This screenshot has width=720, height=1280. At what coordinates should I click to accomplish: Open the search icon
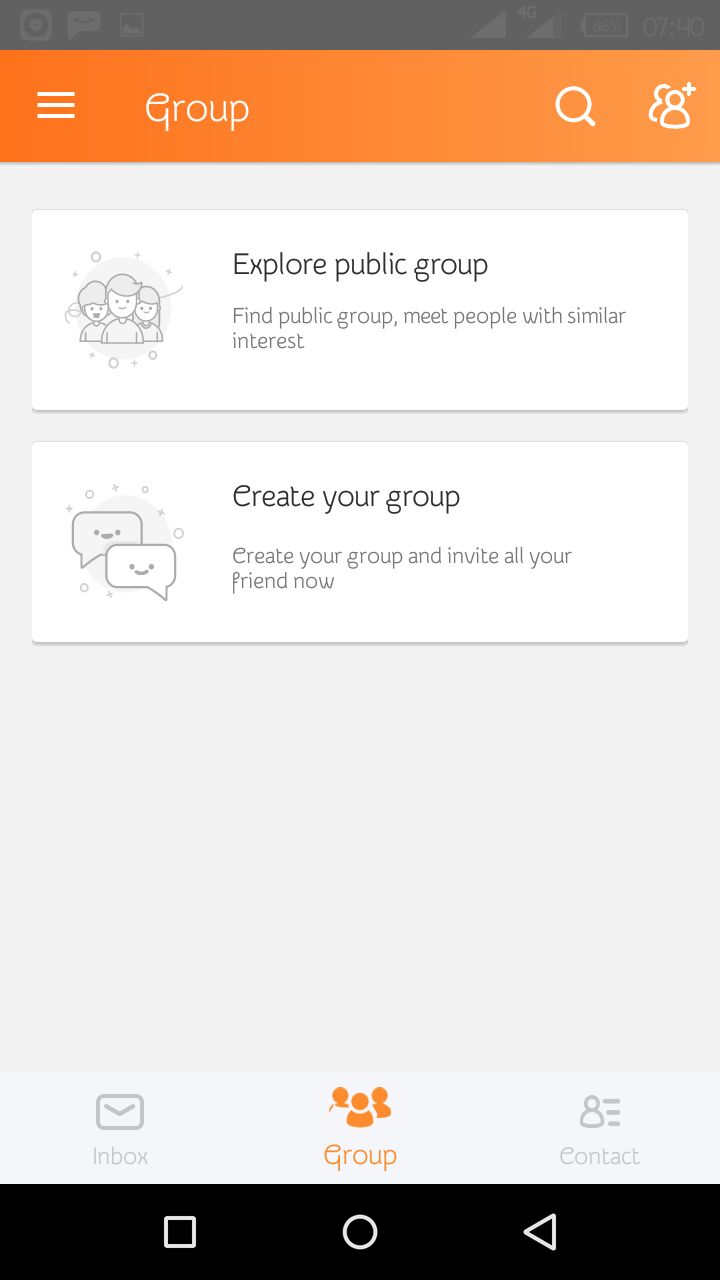tap(575, 106)
